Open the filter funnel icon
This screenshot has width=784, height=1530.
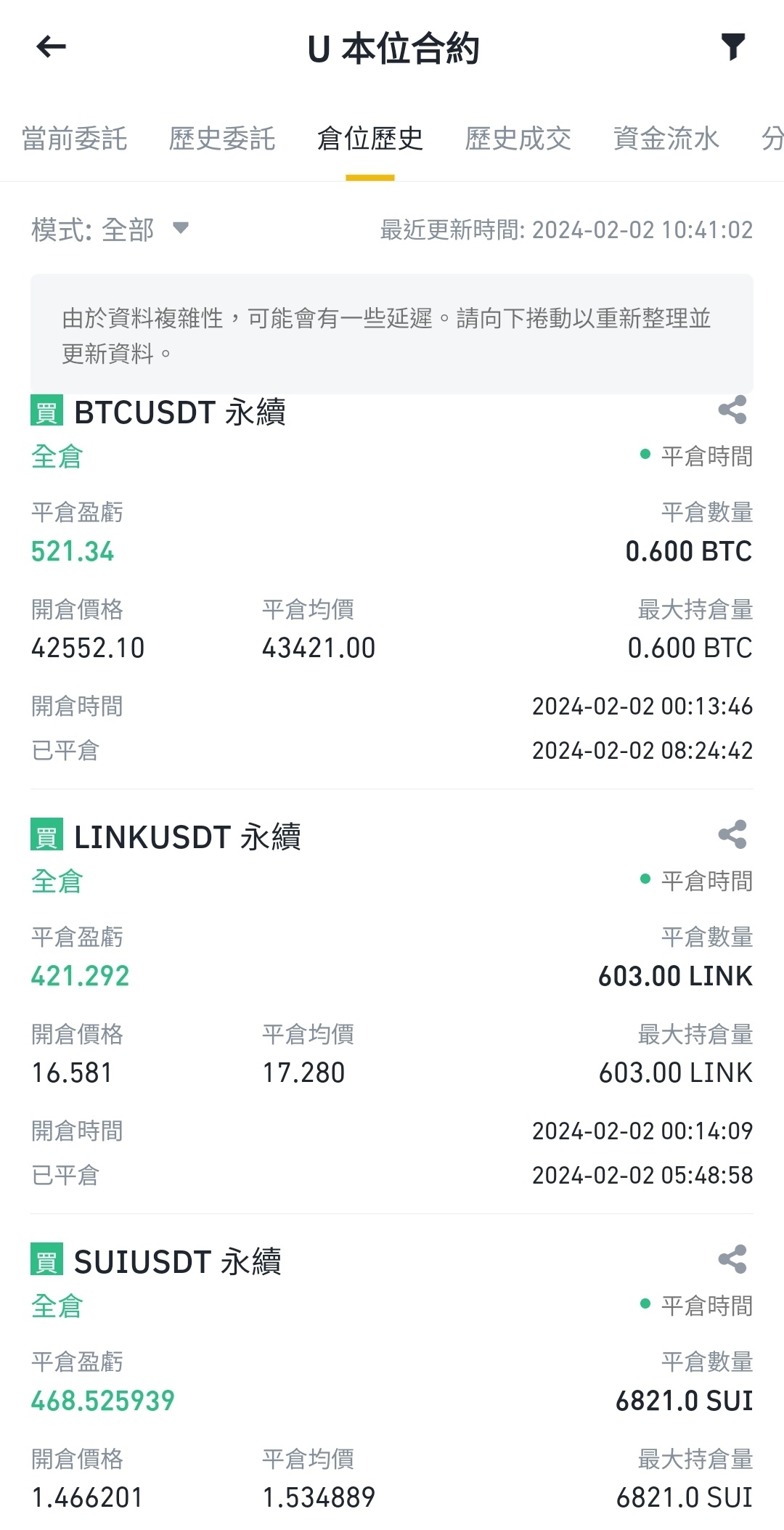[x=733, y=47]
